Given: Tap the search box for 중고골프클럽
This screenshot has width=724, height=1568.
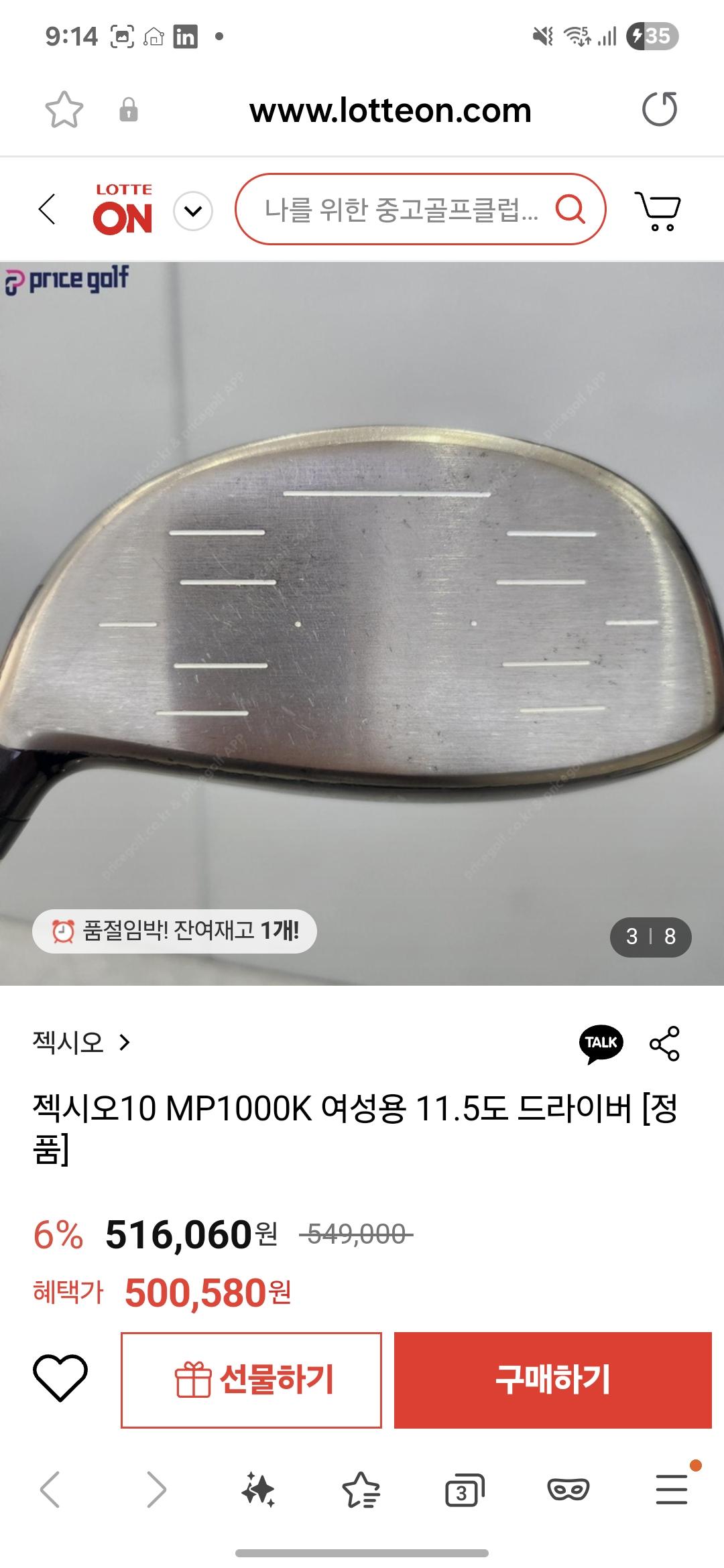Looking at the screenshot, I should click(401, 210).
